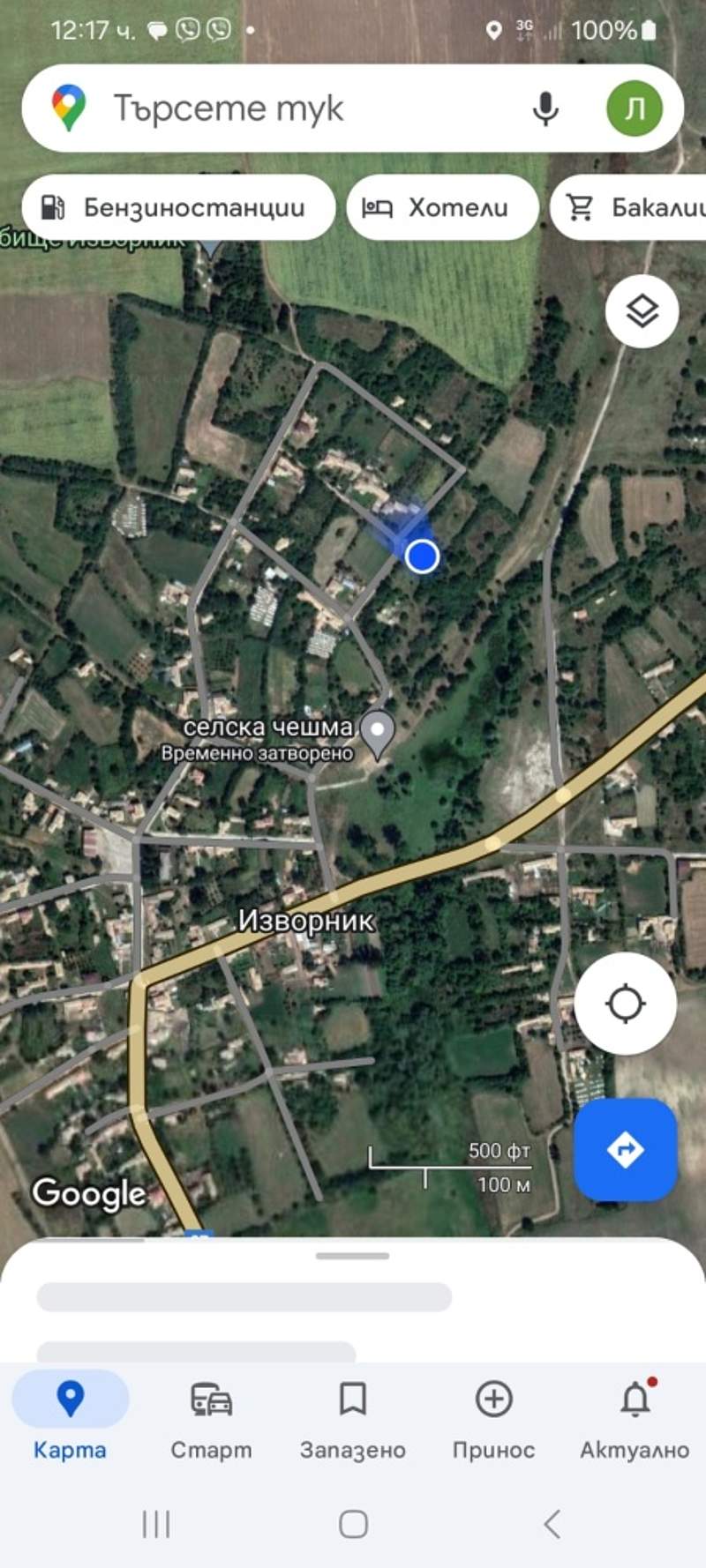Open recent apps from the navigation bar

pyautogui.click(x=156, y=1524)
